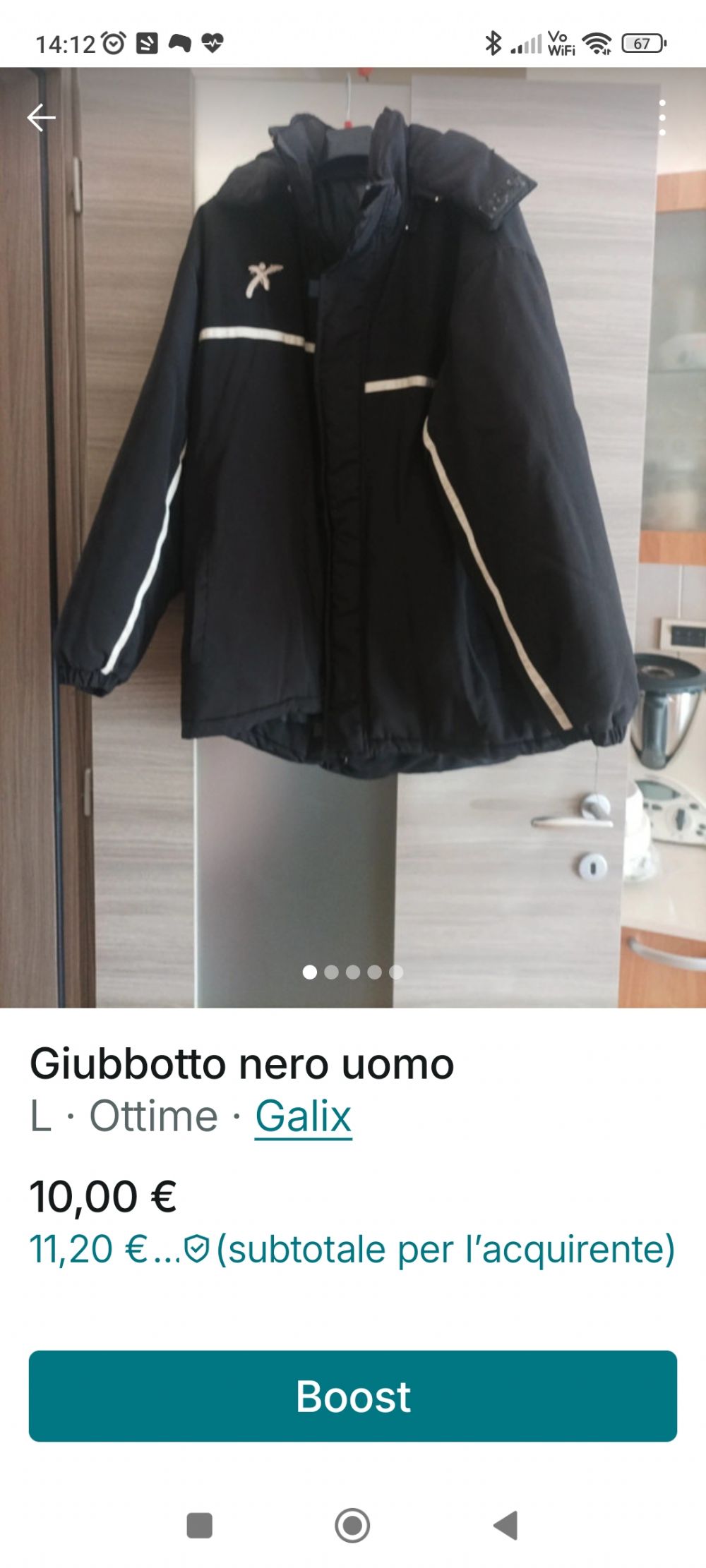Open the Galix brand link
The width and height of the screenshot is (706, 1568).
[303, 1116]
